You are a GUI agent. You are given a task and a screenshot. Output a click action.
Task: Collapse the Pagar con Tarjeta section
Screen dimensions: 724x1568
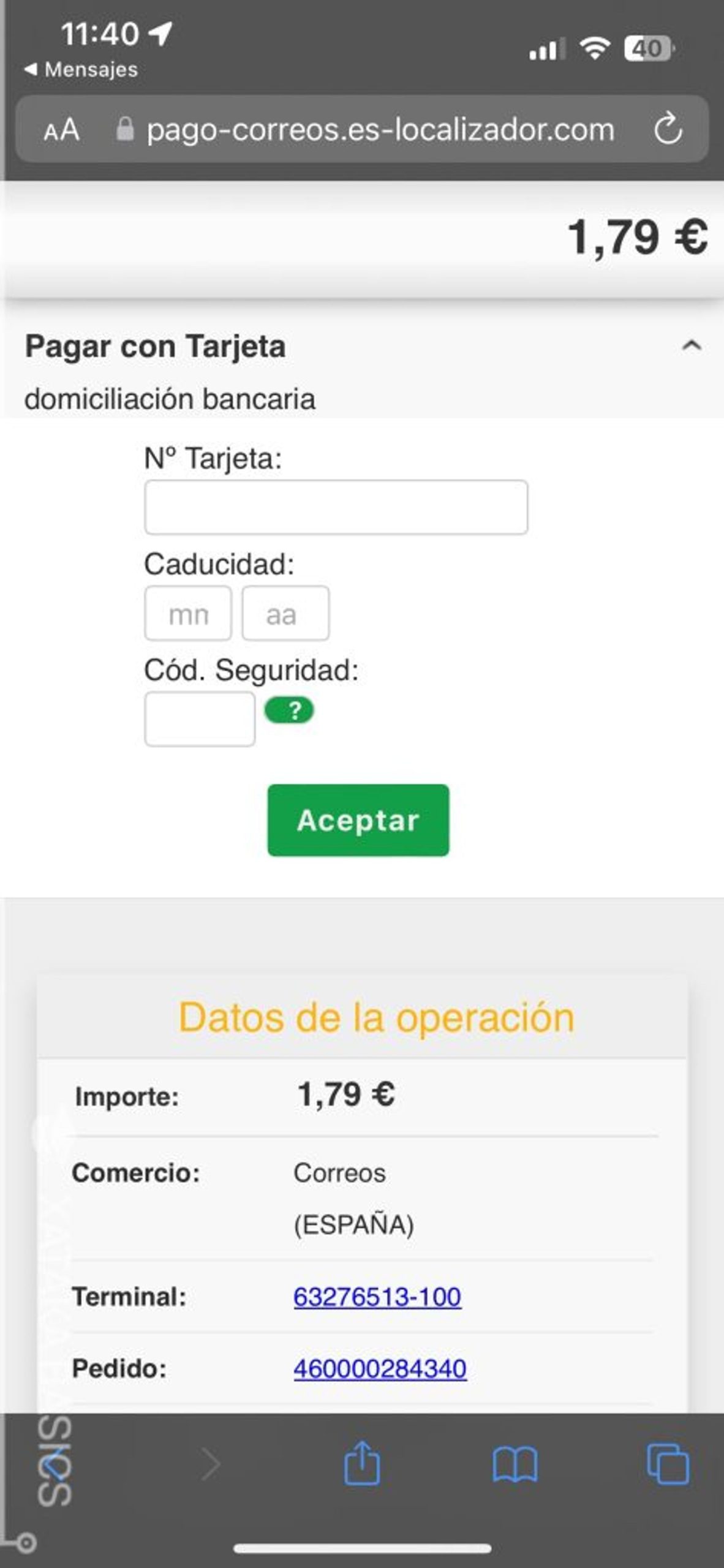coord(692,346)
